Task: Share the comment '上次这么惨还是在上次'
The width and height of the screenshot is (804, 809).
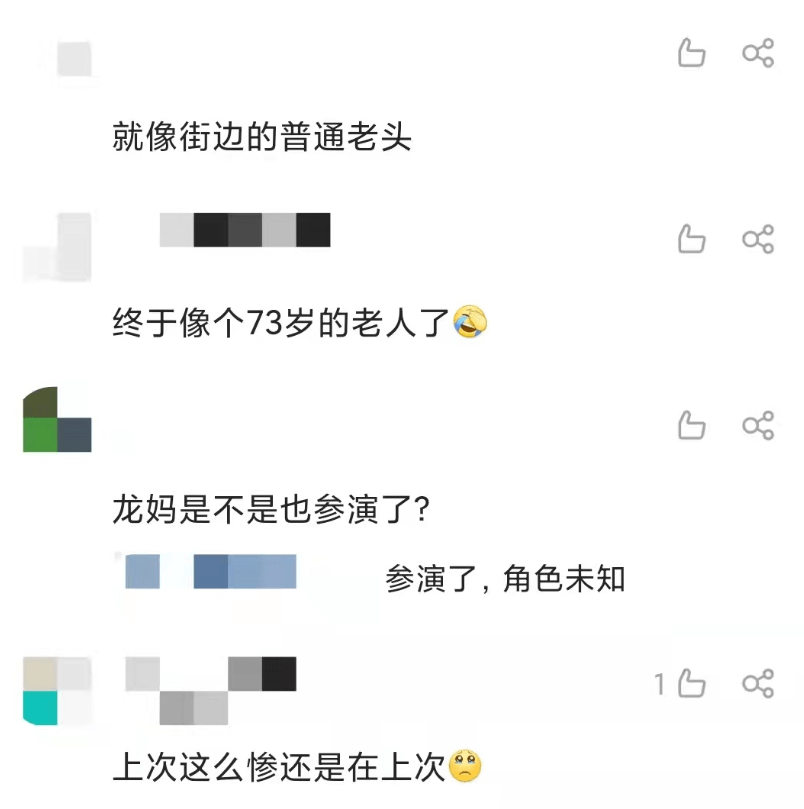Action: coord(758,684)
